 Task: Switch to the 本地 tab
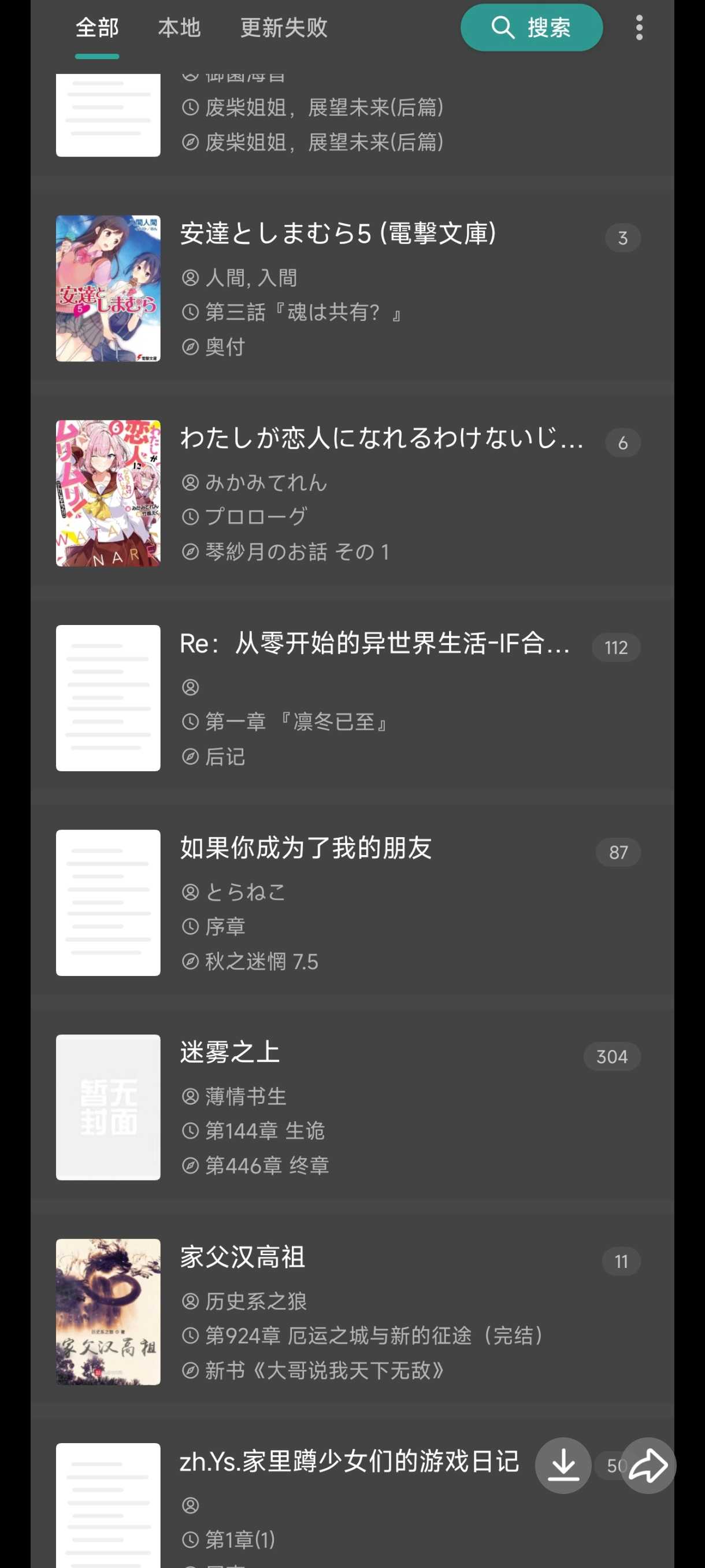[x=179, y=28]
